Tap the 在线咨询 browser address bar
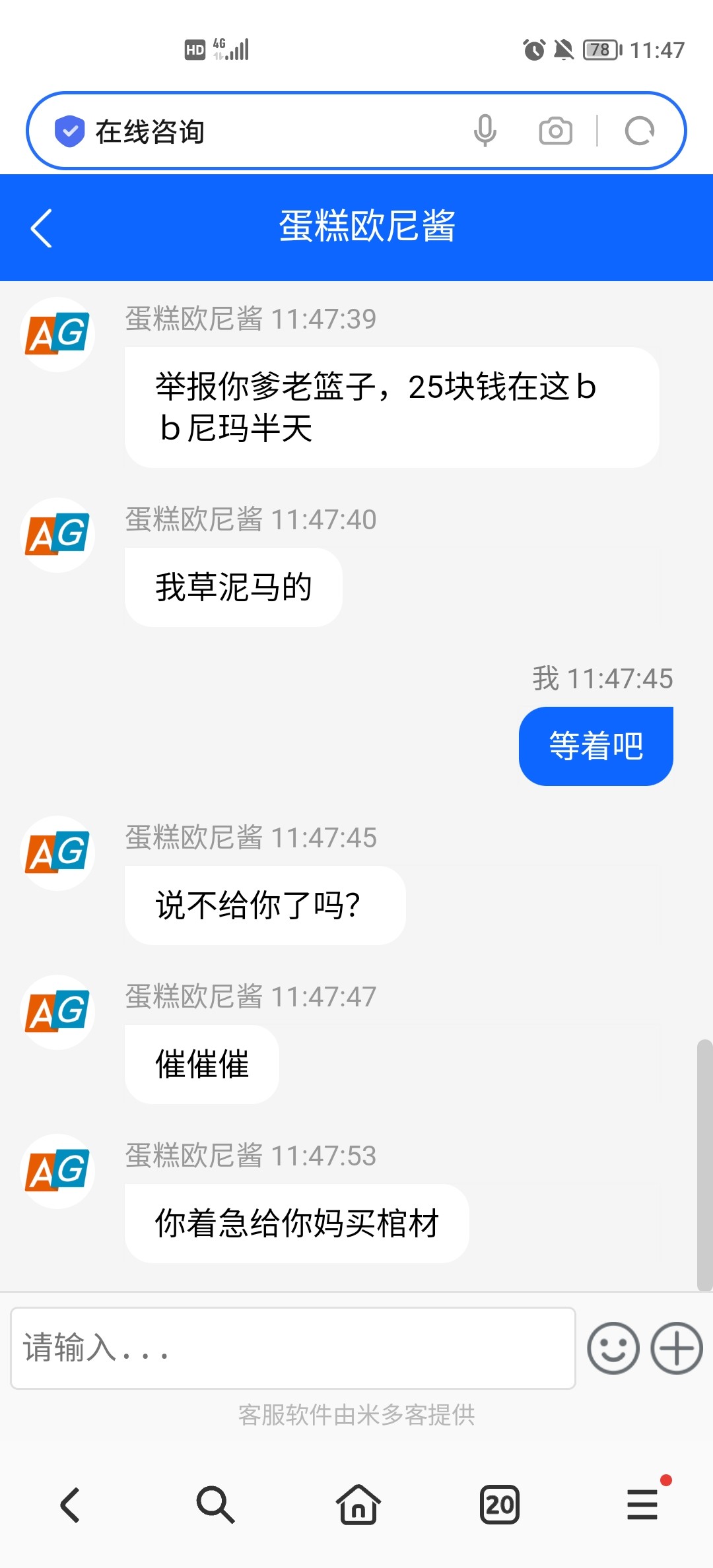The width and height of the screenshot is (713, 1568). pyautogui.click(x=264, y=131)
